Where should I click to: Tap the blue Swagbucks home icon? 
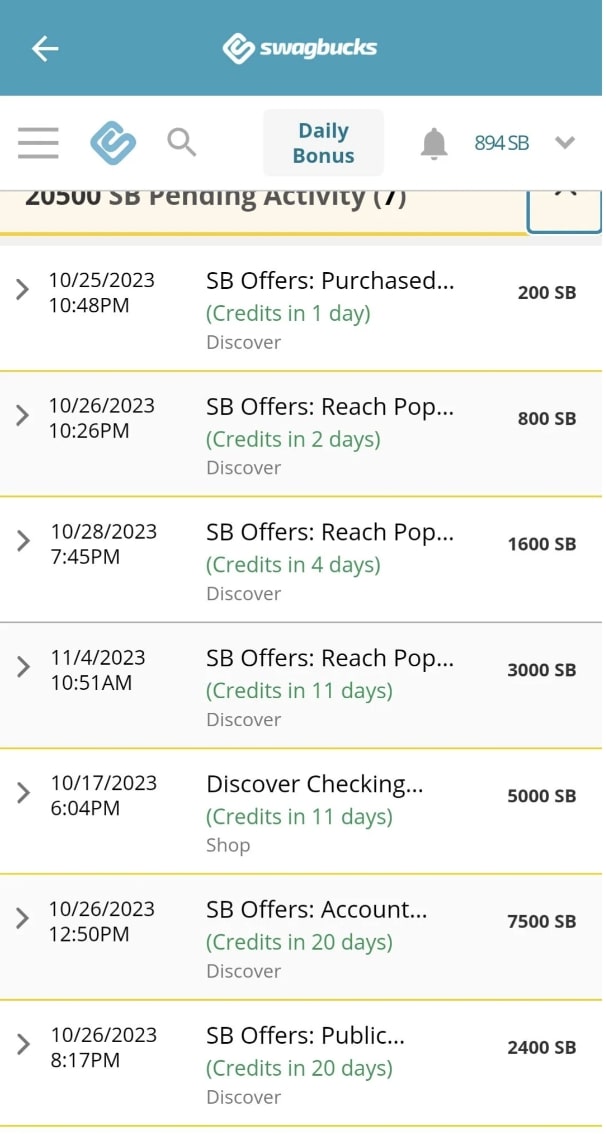113,143
